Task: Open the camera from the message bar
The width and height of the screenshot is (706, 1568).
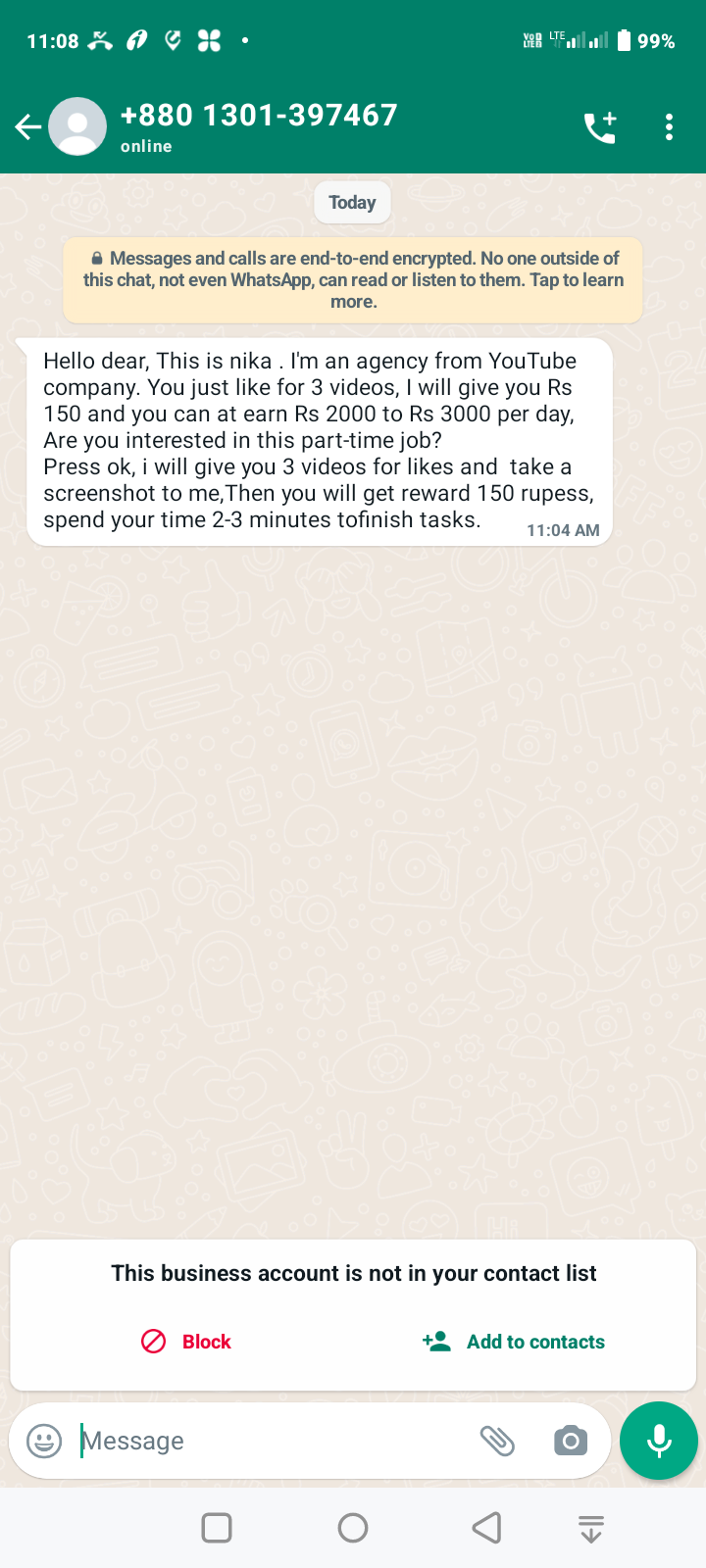Action: [x=571, y=1441]
